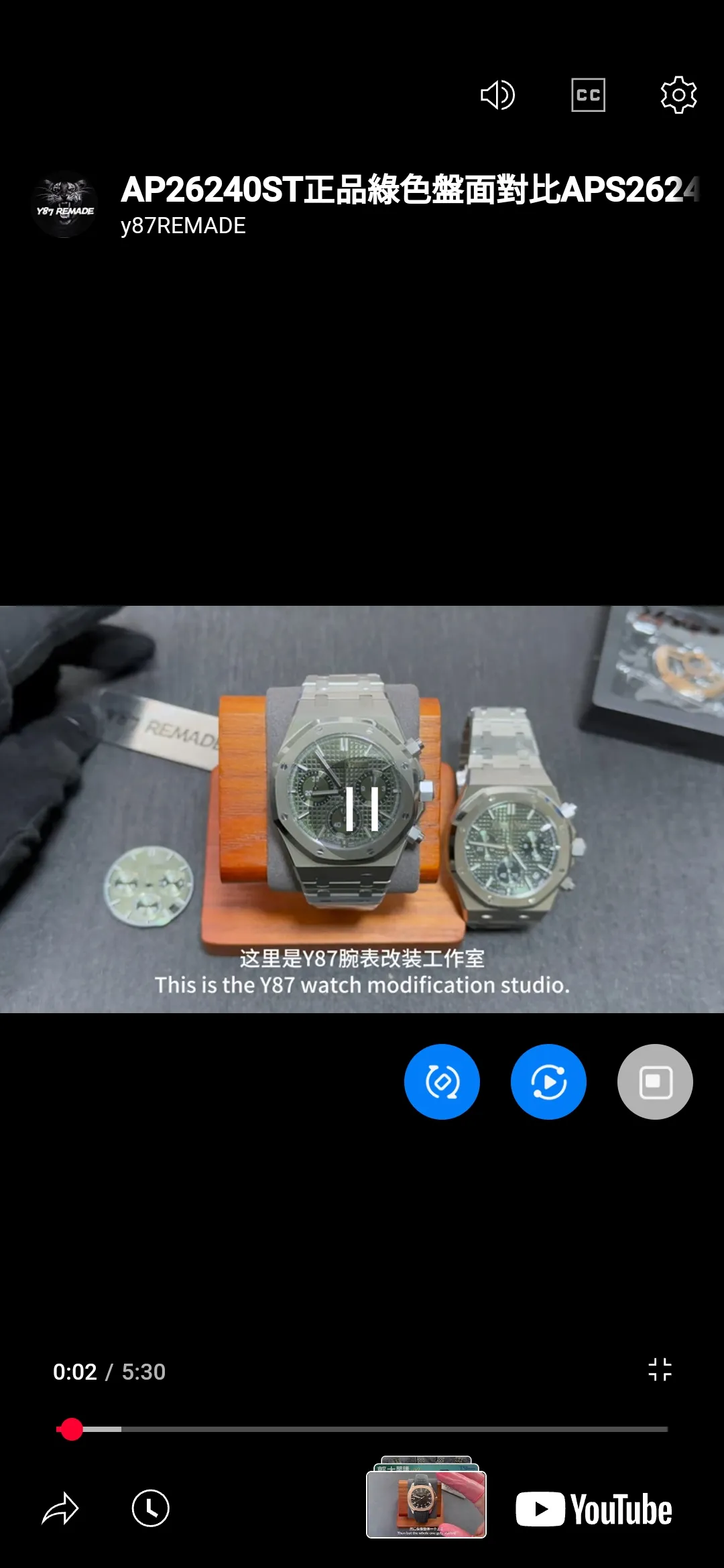This screenshot has height=1568, width=724.
Task: Open playback settings gear
Action: pyautogui.click(x=678, y=95)
